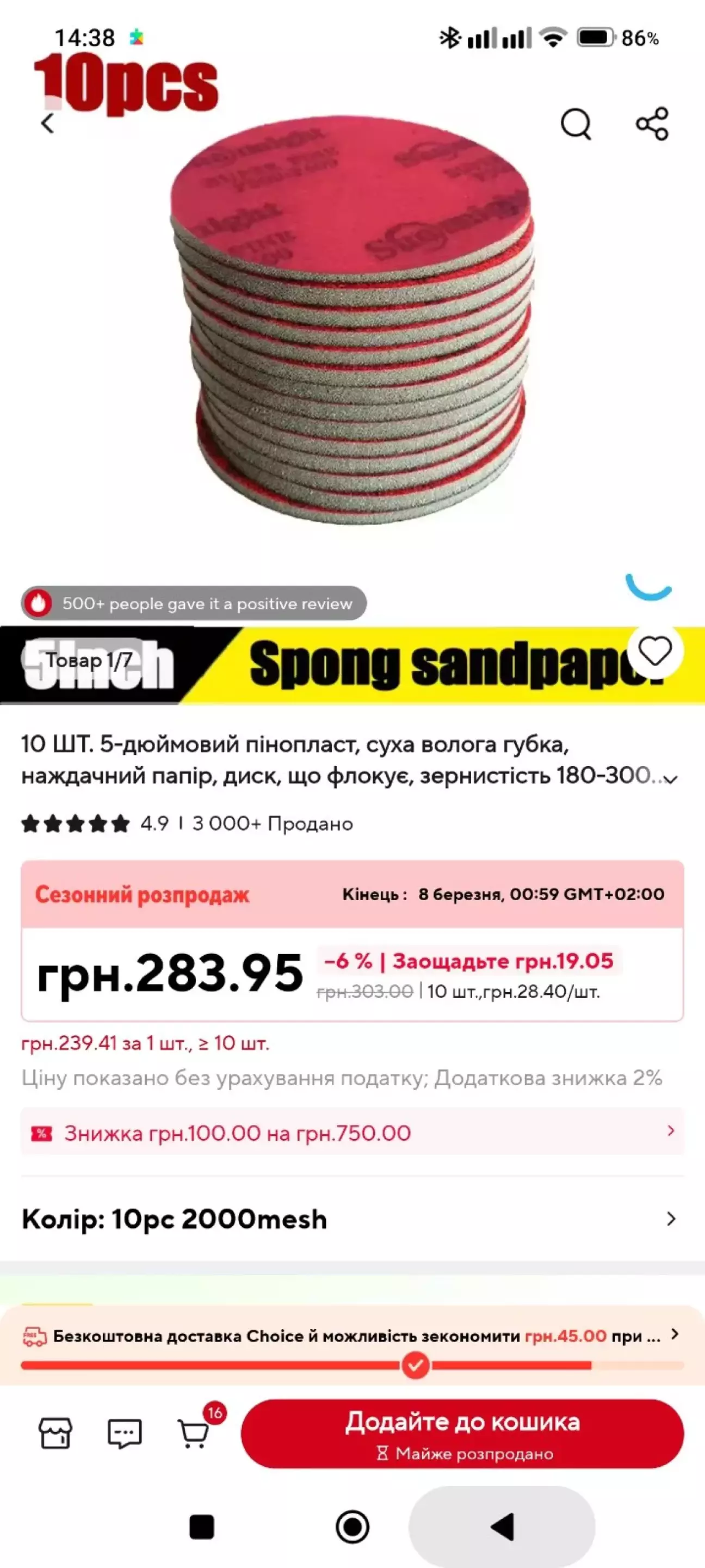Open search from the magnifier icon
This screenshot has height=1568, width=705.
pyautogui.click(x=576, y=124)
